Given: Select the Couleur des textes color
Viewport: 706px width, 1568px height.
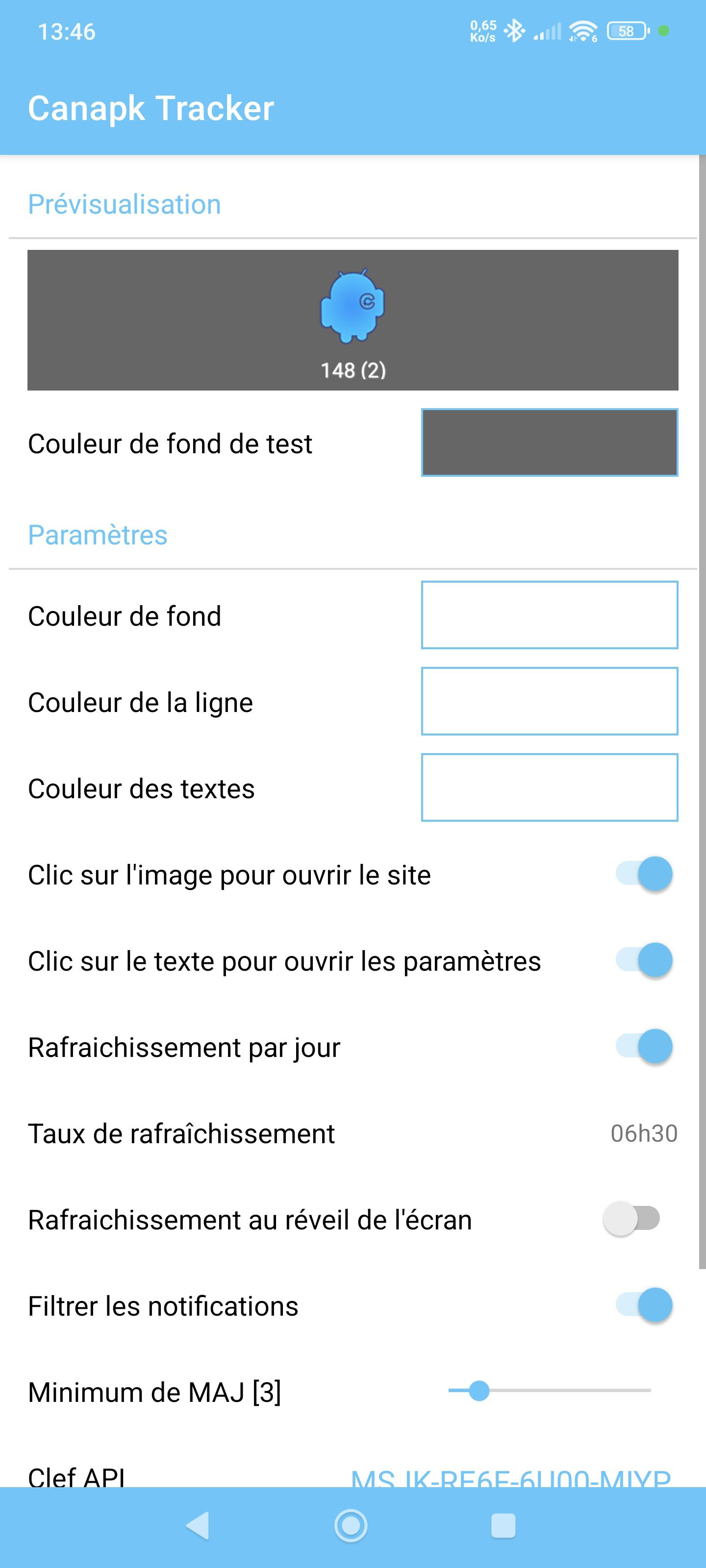Looking at the screenshot, I should coord(549,787).
